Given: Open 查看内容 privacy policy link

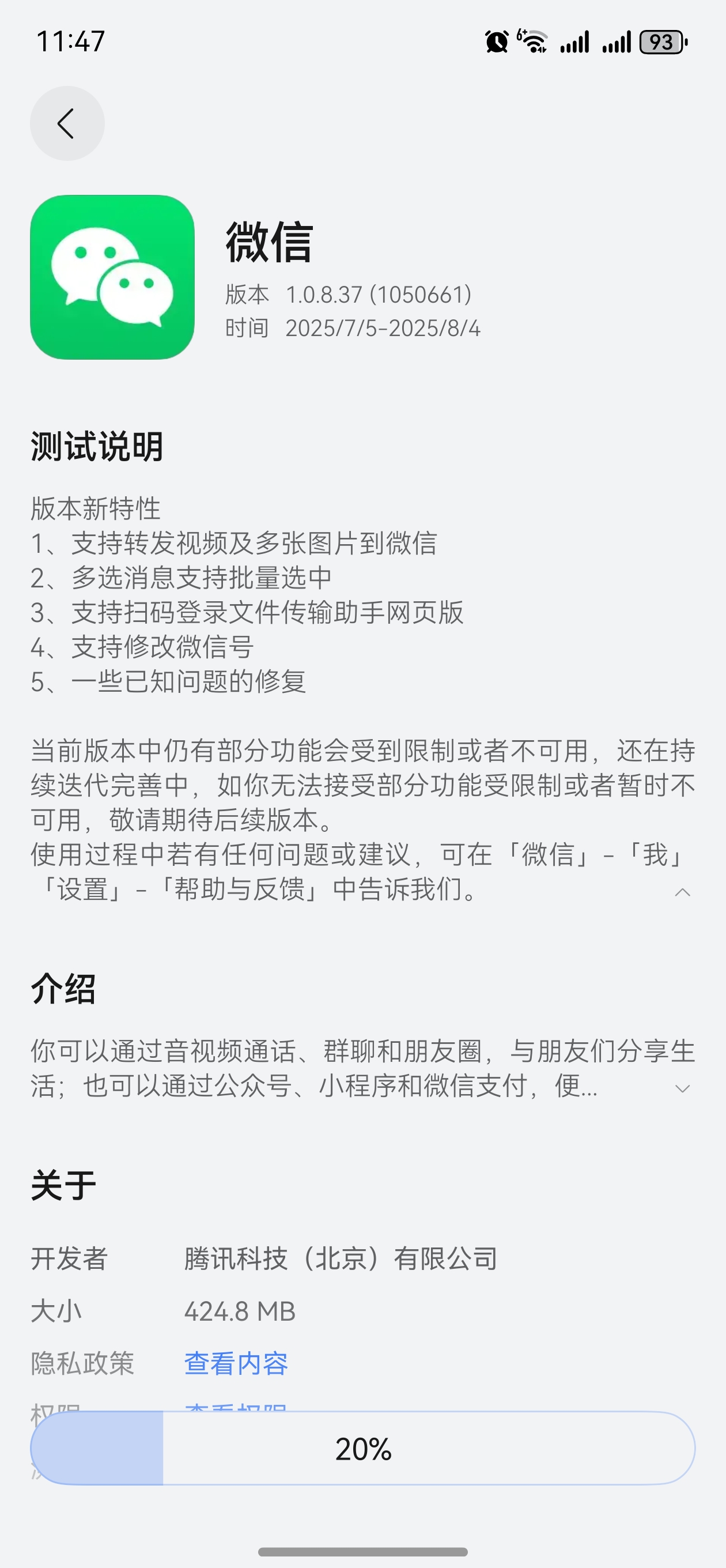Looking at the screenshot, I should 236,1363.
